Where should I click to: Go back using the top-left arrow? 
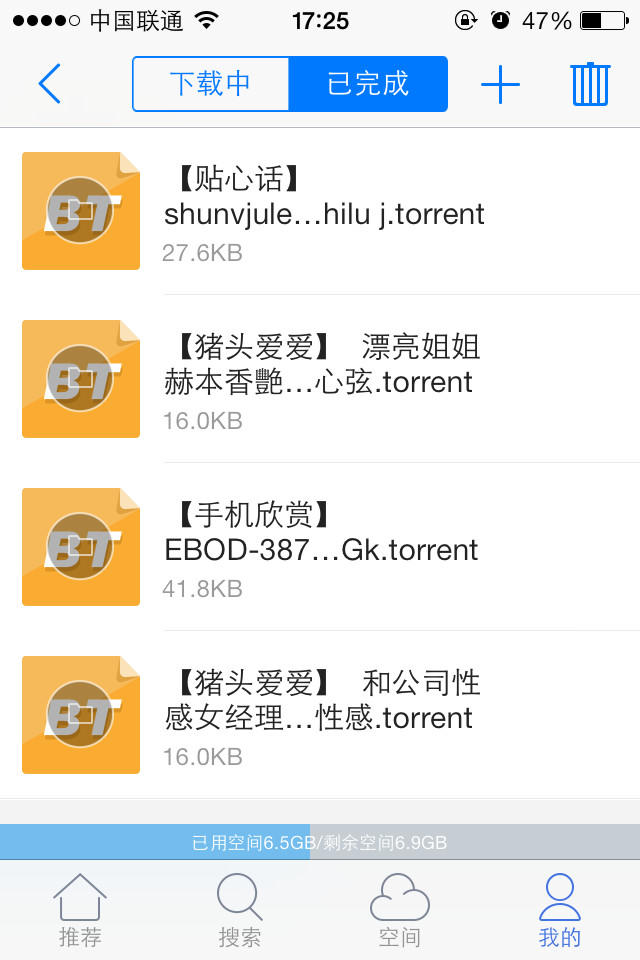pyautogui.click(x=49, y=84)
